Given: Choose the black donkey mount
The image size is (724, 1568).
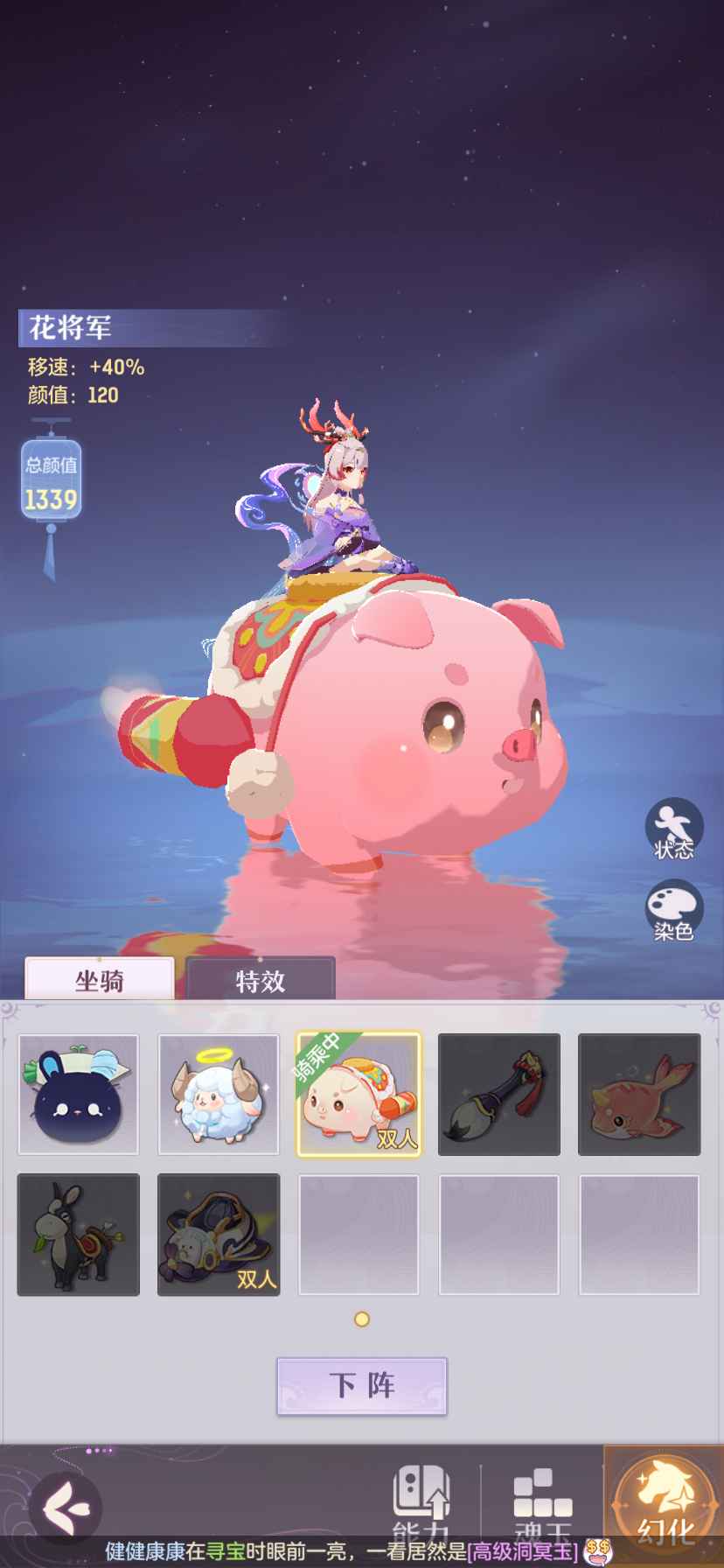Looking at the screenshot, I should (79, 1234).
